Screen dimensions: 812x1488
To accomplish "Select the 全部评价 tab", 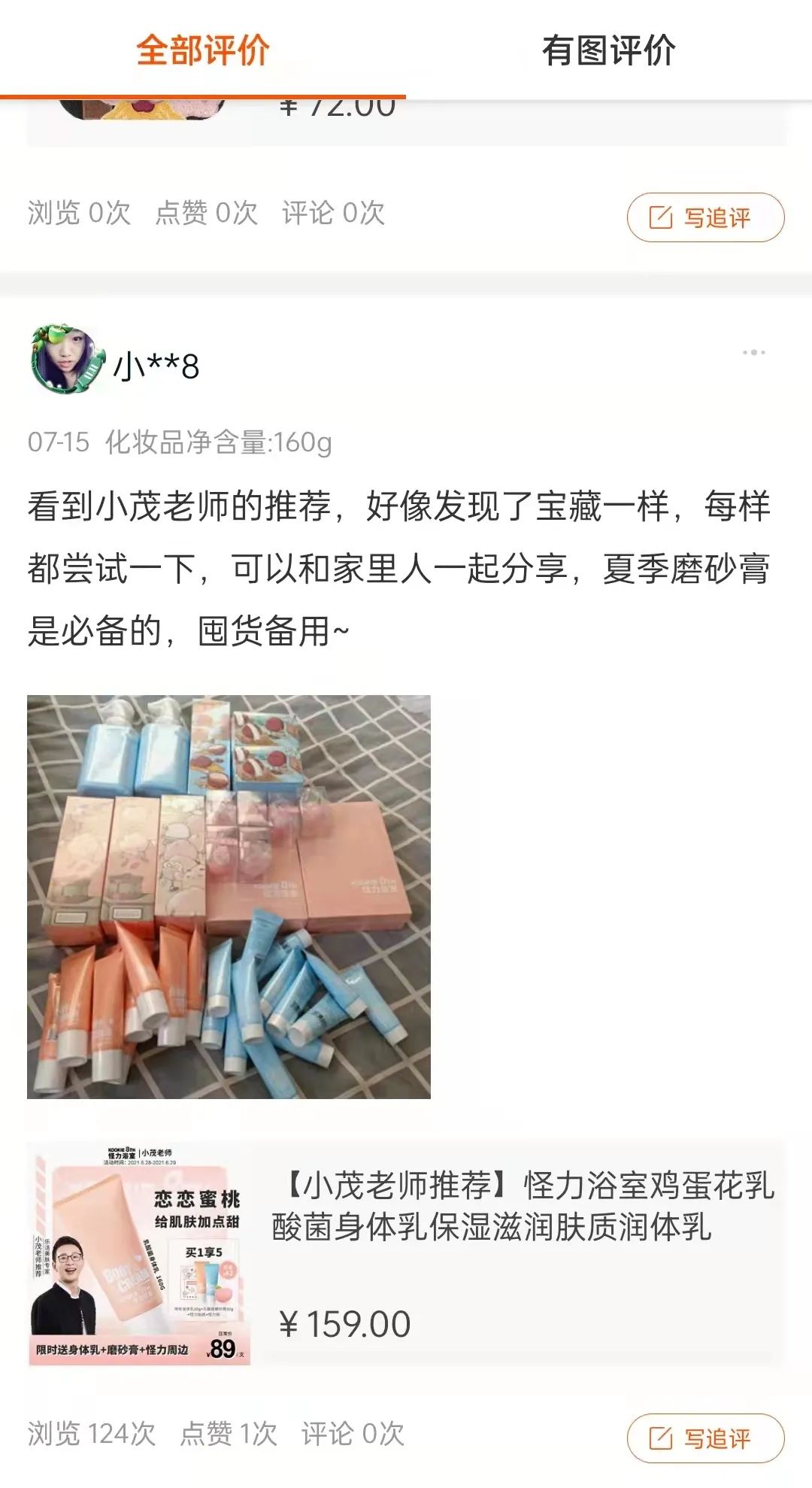I will 203,51.
